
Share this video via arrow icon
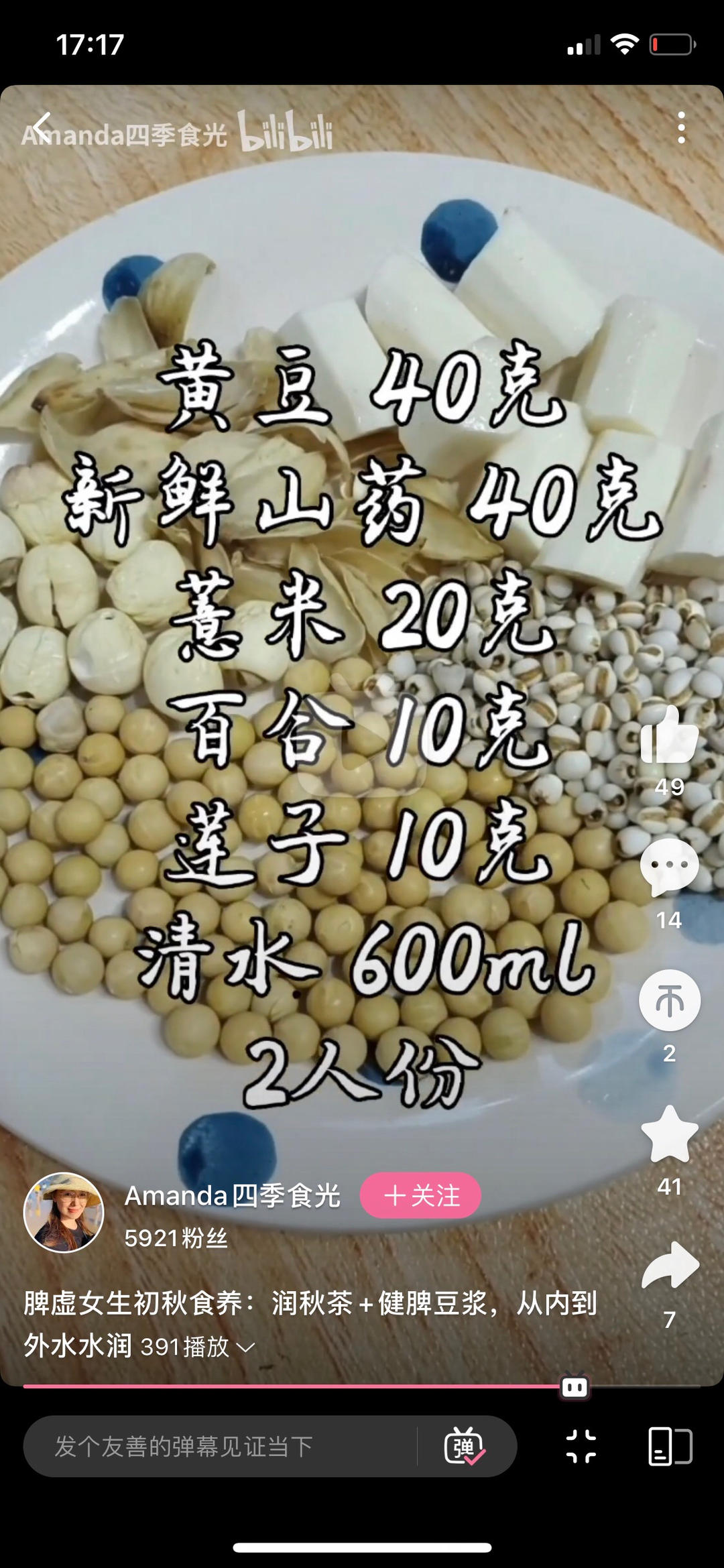coord(669,1266)
